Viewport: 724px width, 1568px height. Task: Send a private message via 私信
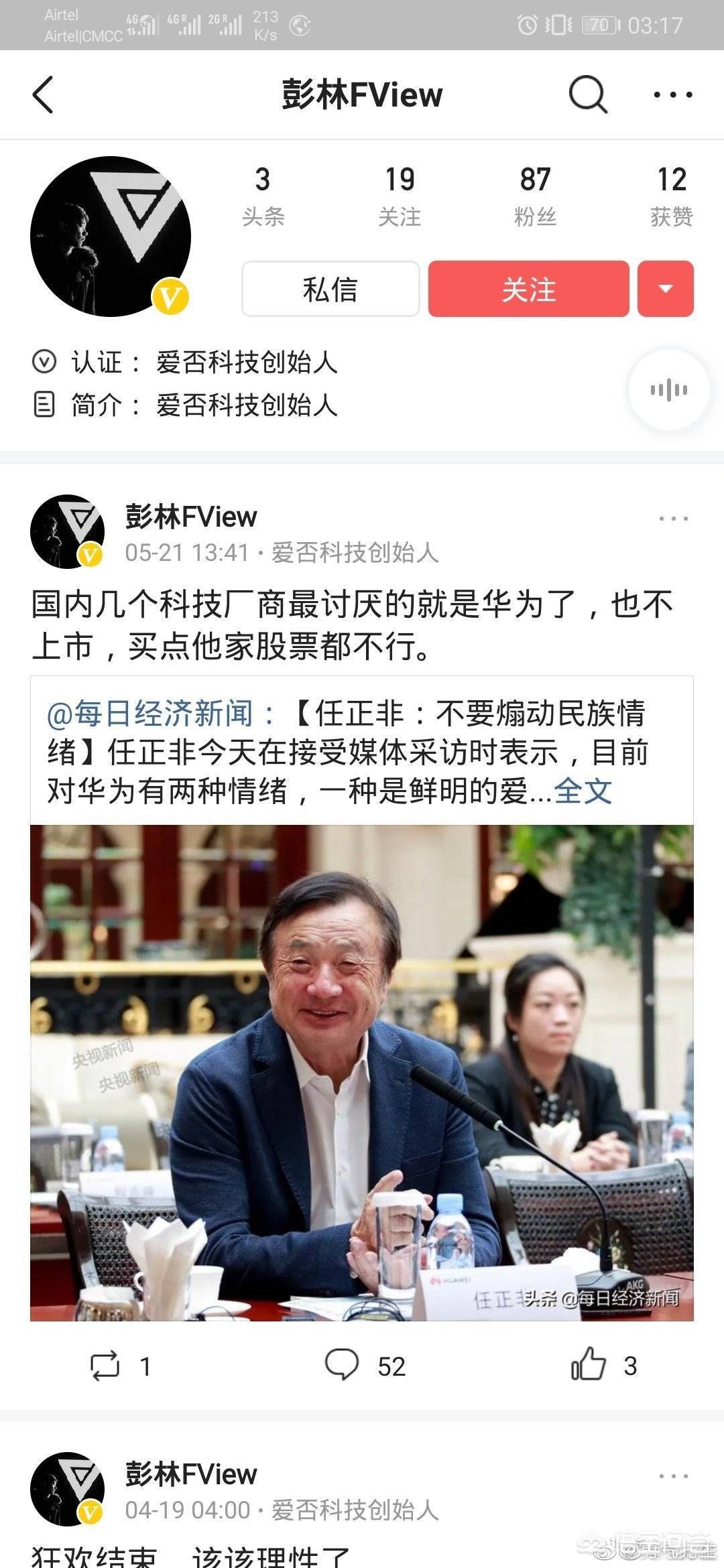(330, 289)
